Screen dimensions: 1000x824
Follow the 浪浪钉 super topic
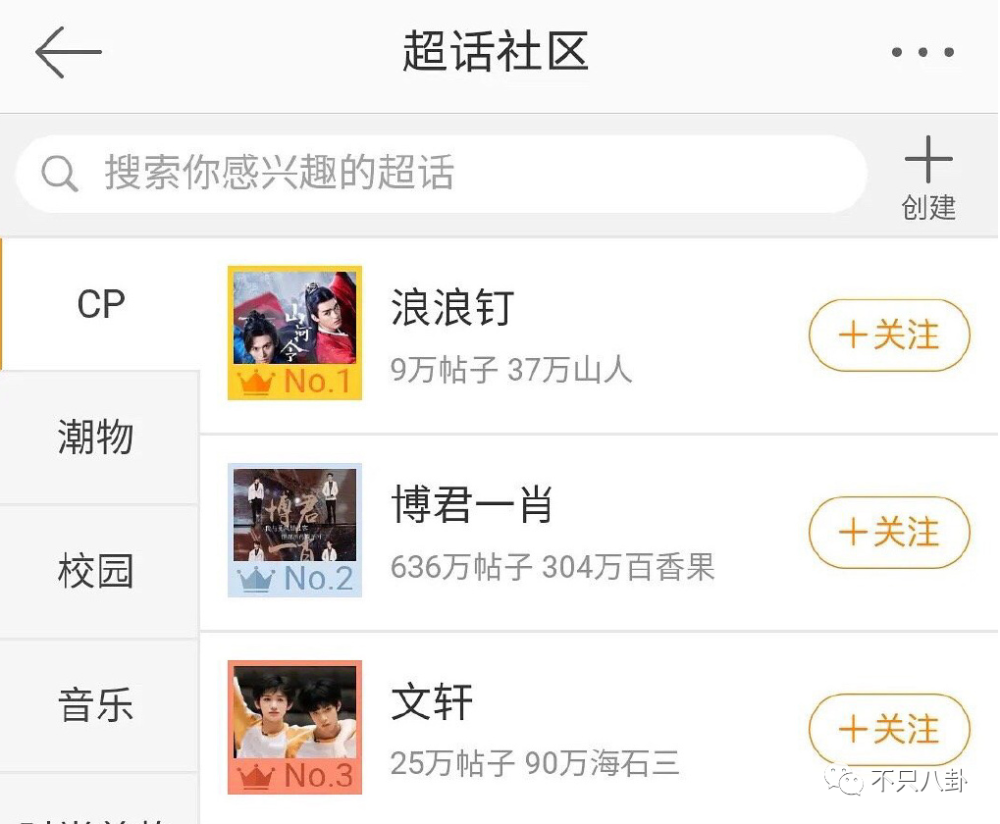point(889,336)
